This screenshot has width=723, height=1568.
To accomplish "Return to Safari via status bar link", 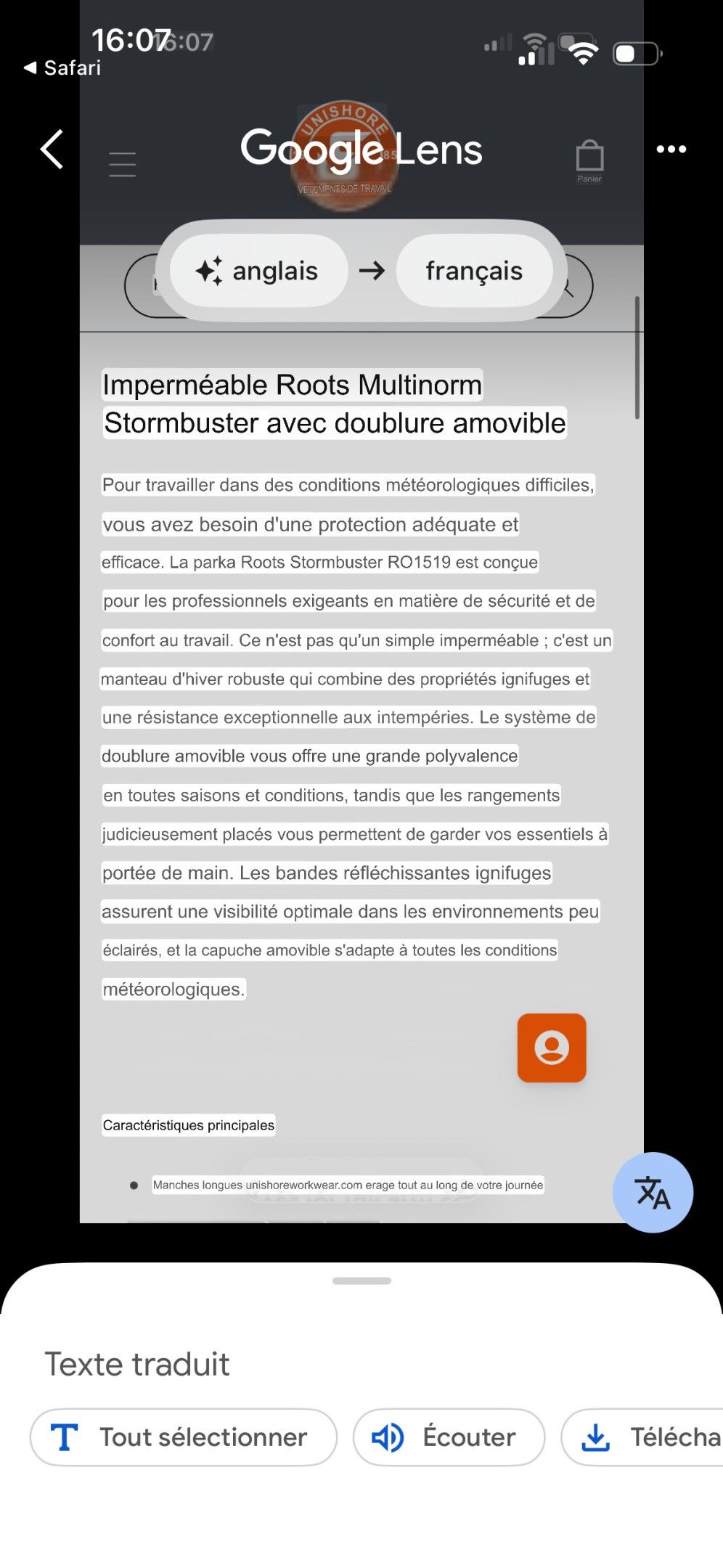I will click(62, 68).
